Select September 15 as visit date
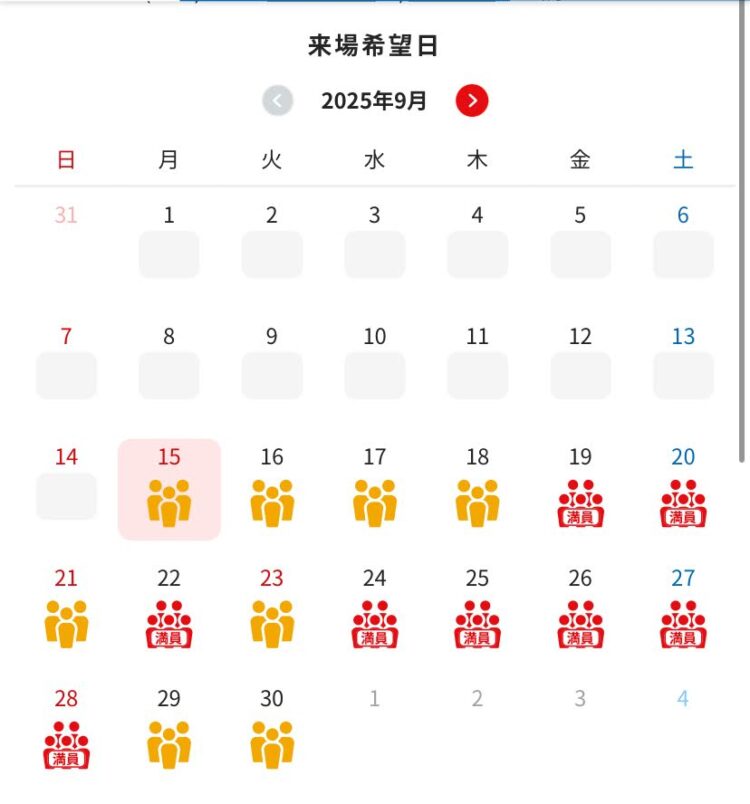This screenshot has height=804, width=750. tap(169, 490)
